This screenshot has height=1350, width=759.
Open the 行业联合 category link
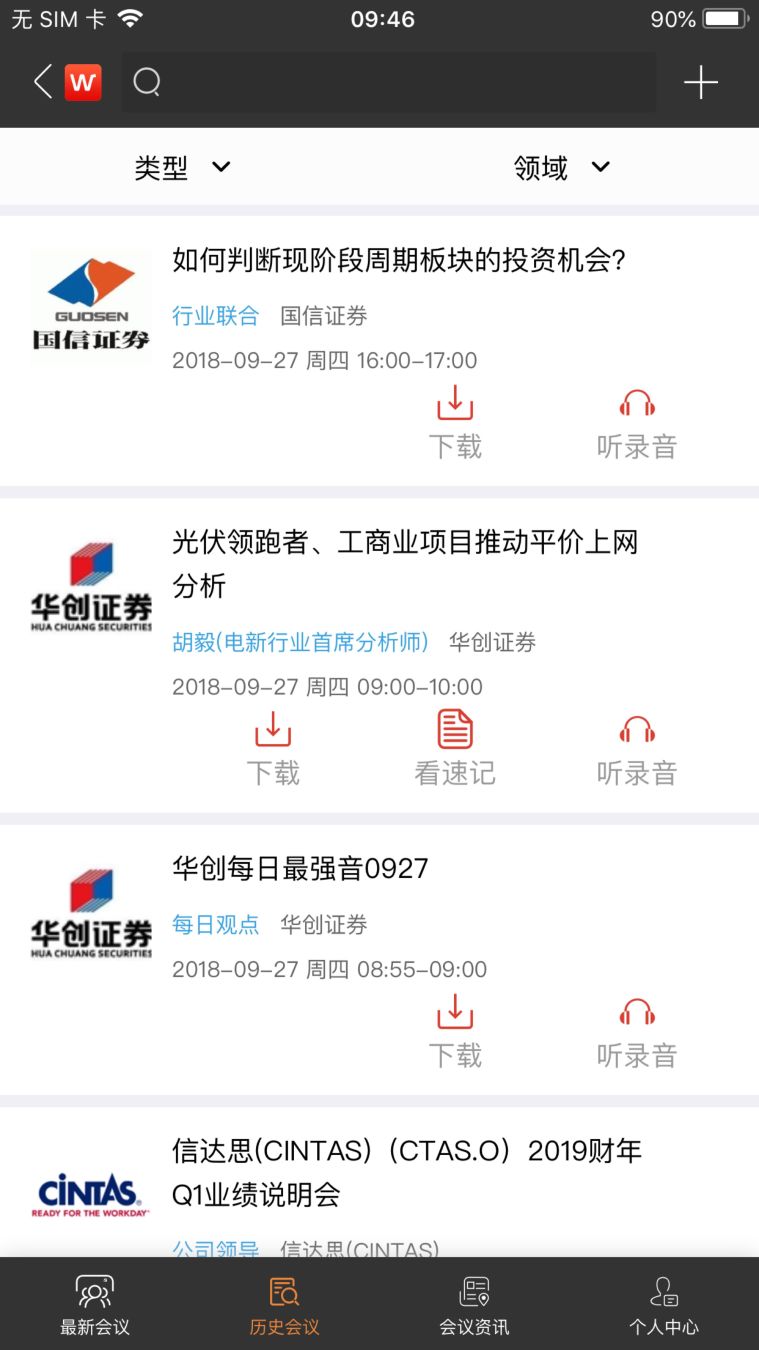coord(216,315)
